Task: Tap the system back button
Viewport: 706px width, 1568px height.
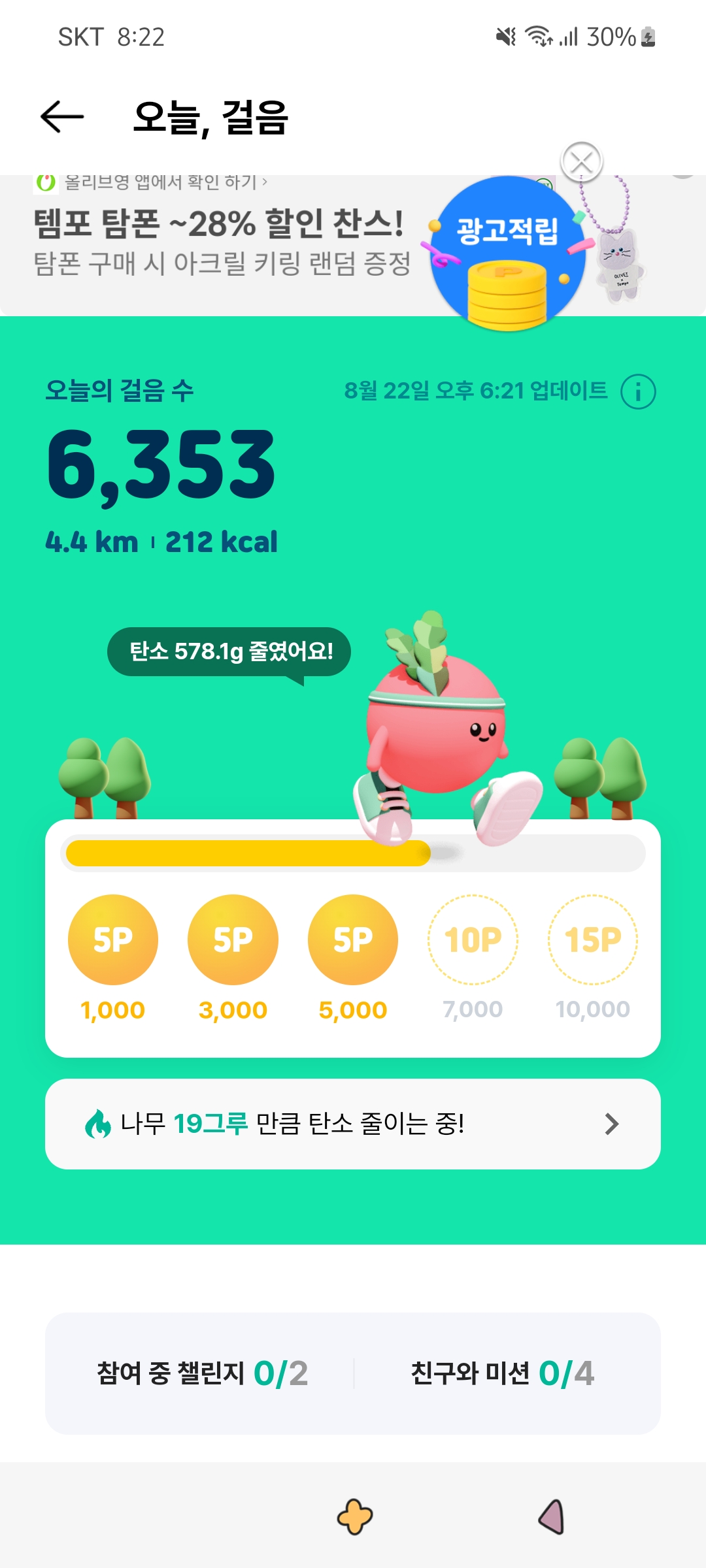Action: [551, 1516]
